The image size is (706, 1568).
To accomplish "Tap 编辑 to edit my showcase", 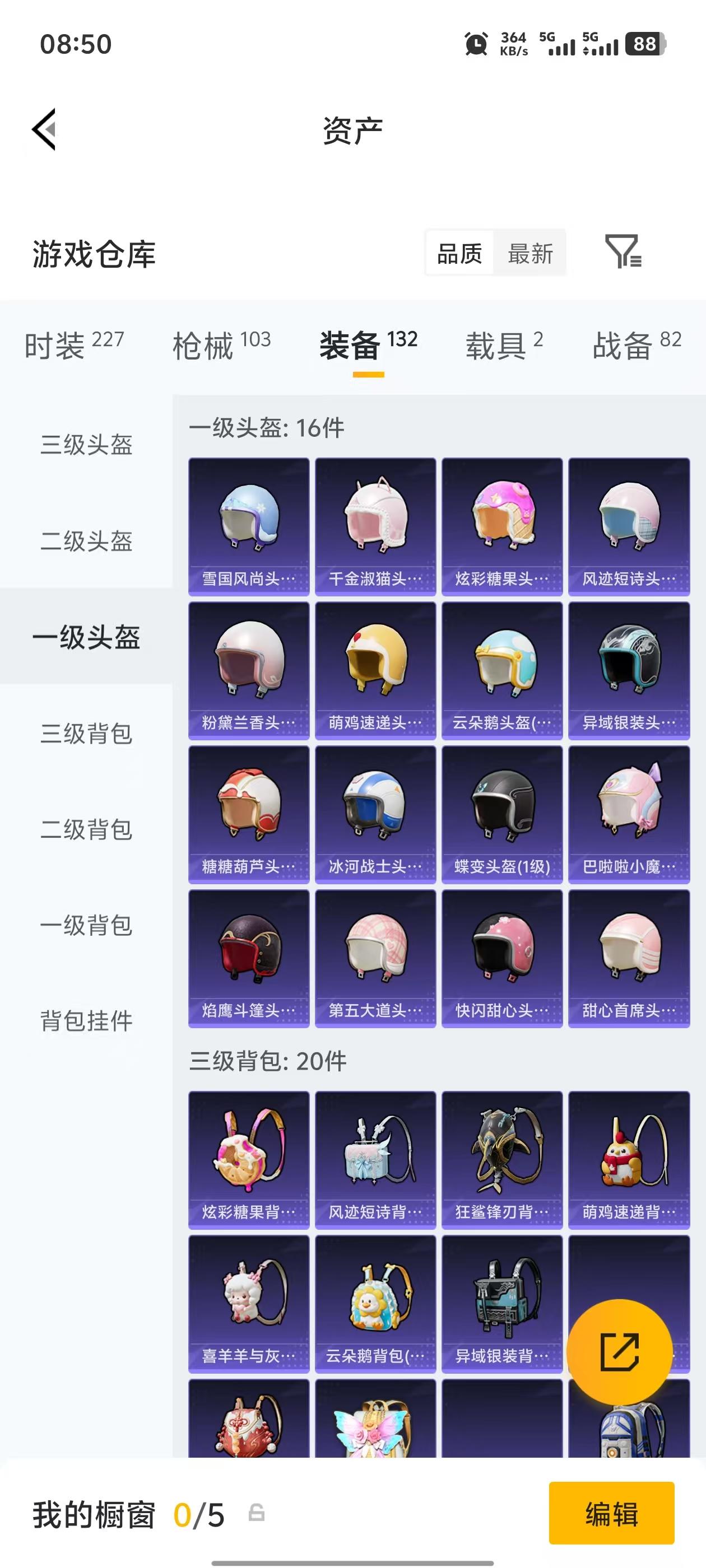I will pos(611,1513).
